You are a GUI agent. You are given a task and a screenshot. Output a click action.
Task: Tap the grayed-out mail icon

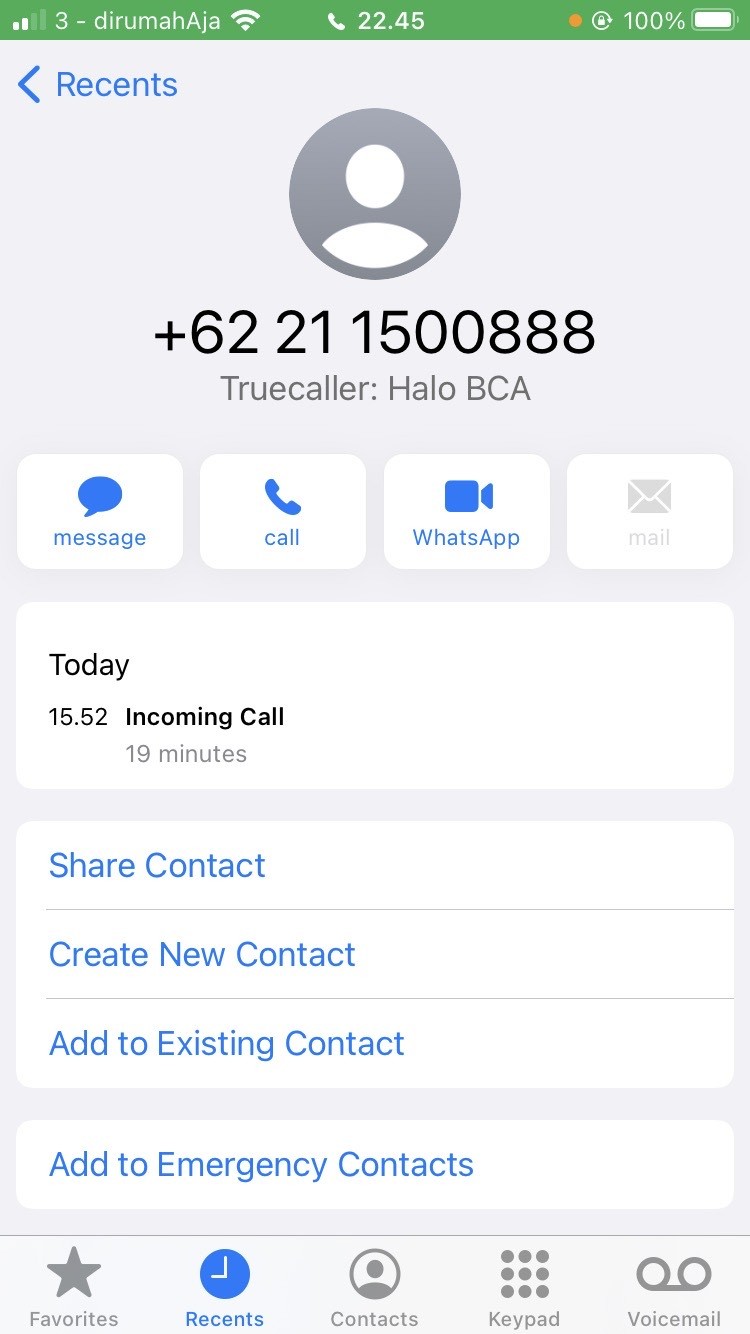(x=649, y=510)
